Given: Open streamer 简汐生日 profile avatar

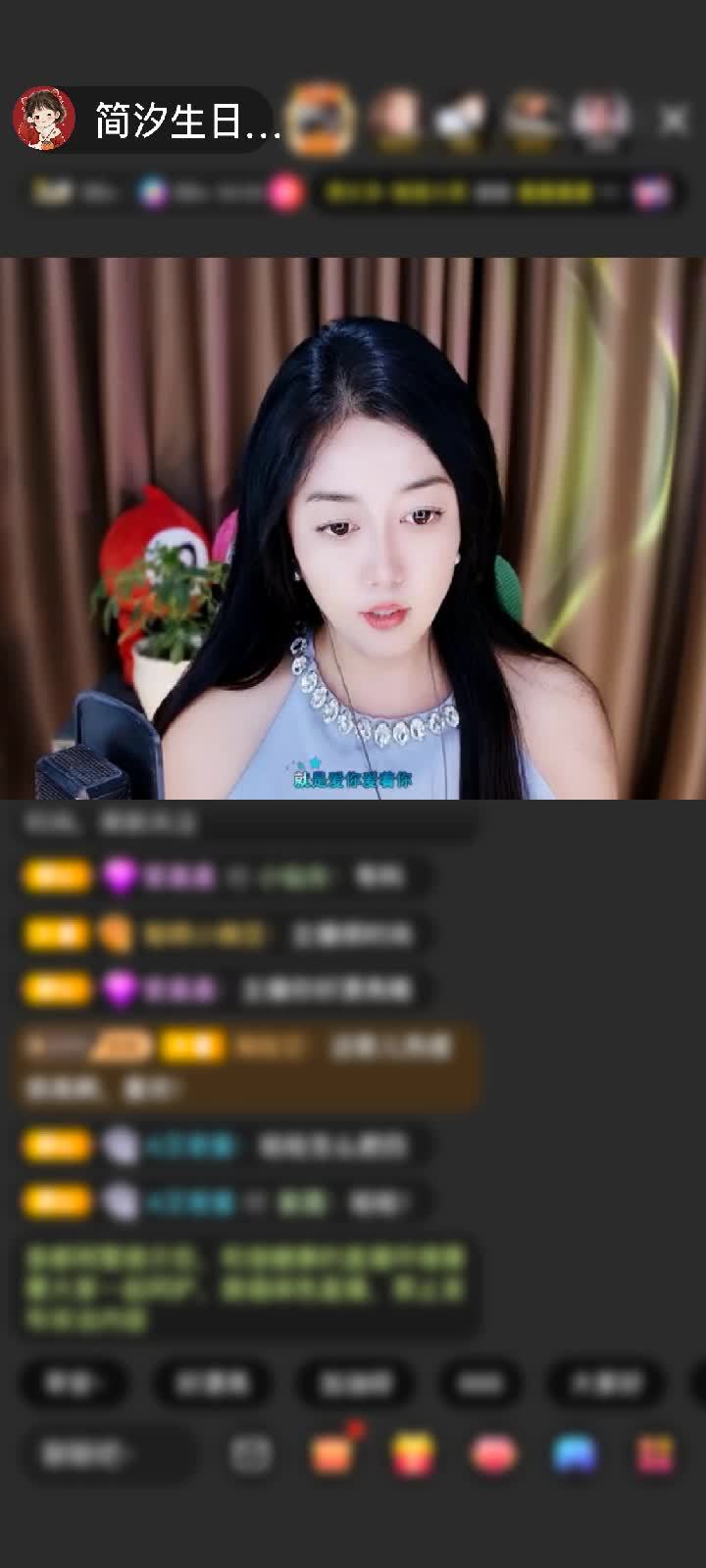Looking at the screenshot, I should [x=44, y=120].
